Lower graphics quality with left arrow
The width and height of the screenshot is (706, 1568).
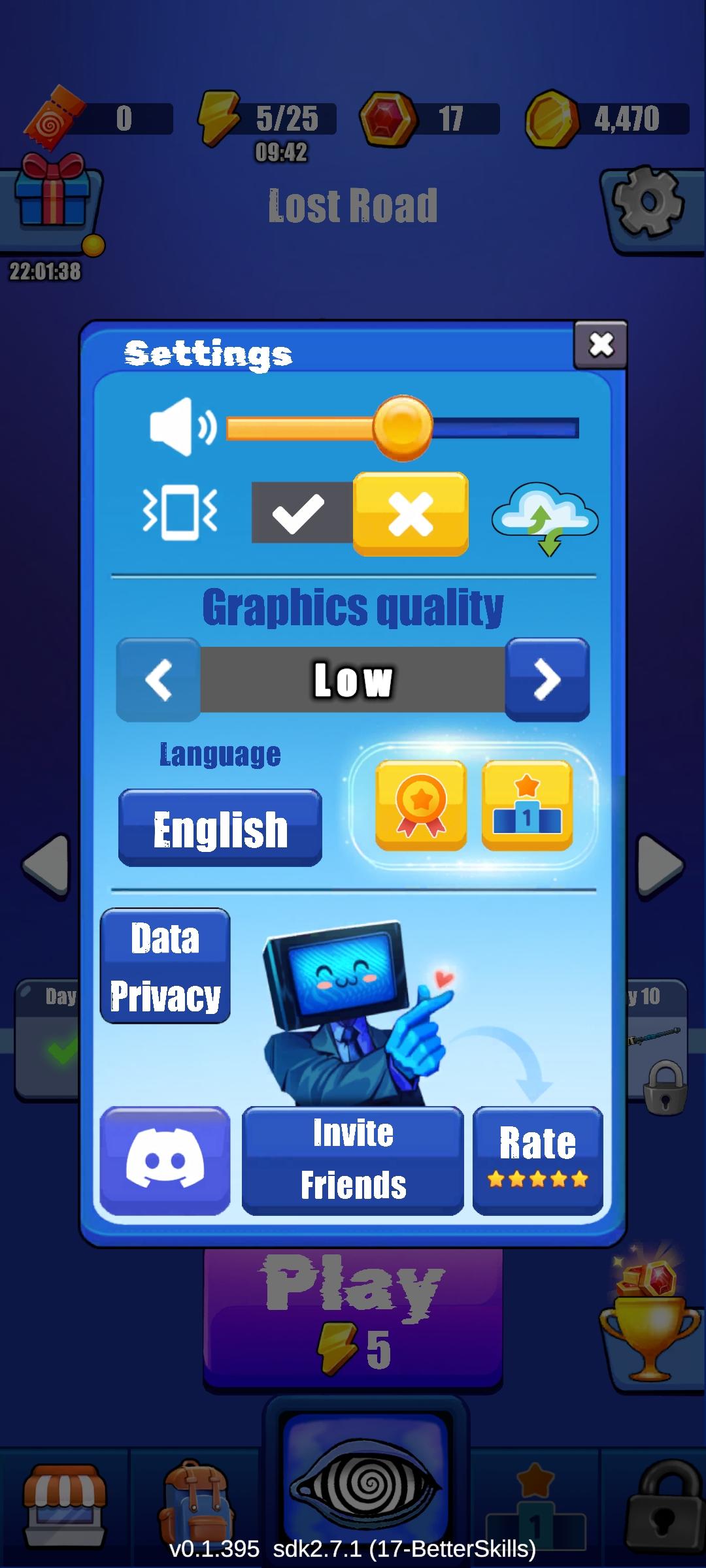pos(158,679)
